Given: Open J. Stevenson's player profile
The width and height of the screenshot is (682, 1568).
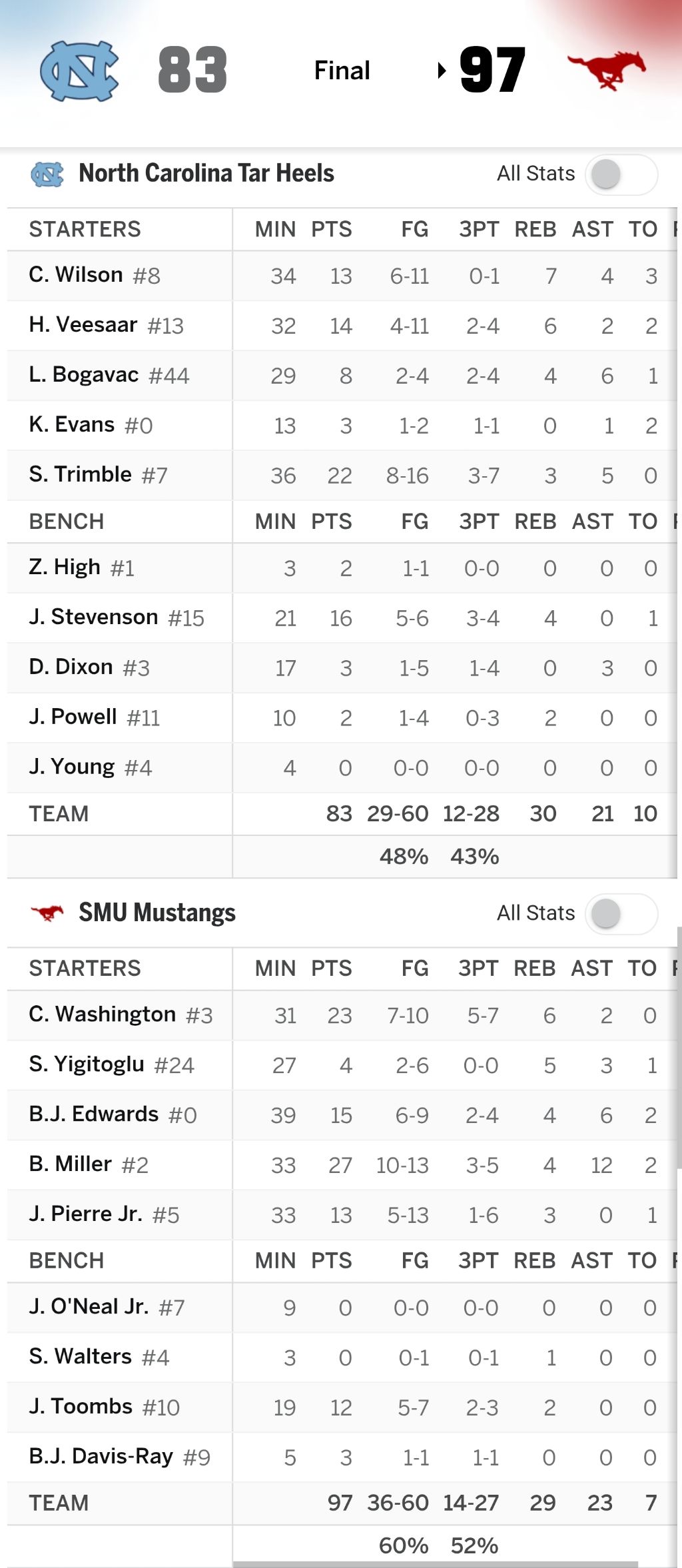Looking at the screenshot, I should [93, 617].
